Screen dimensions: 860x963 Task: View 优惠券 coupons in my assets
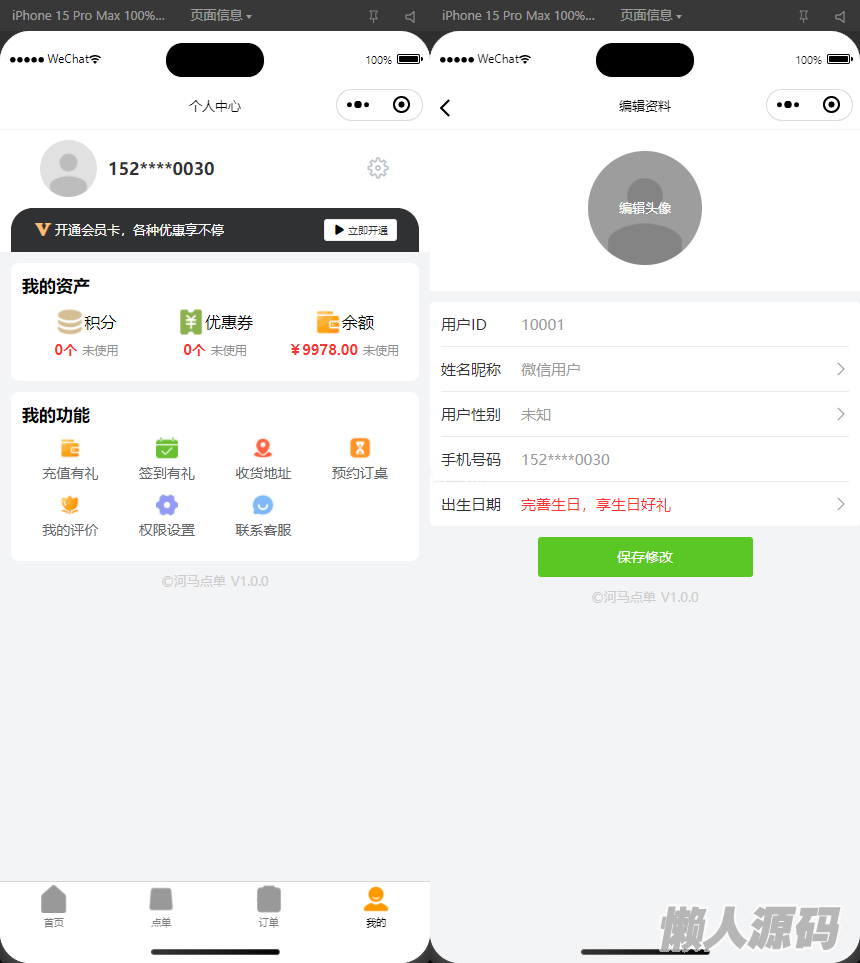[215, 334]
